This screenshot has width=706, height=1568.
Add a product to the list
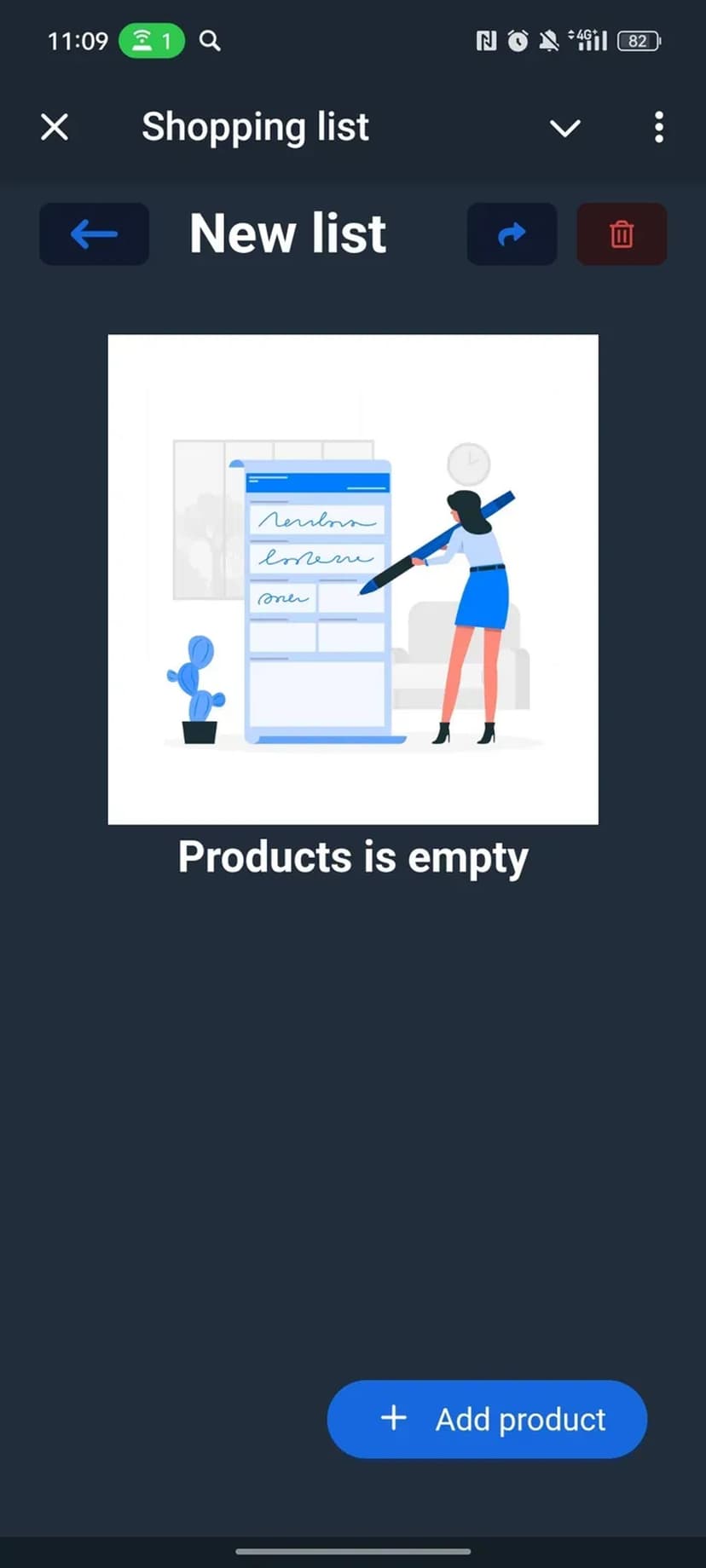tap(487, 1419)
